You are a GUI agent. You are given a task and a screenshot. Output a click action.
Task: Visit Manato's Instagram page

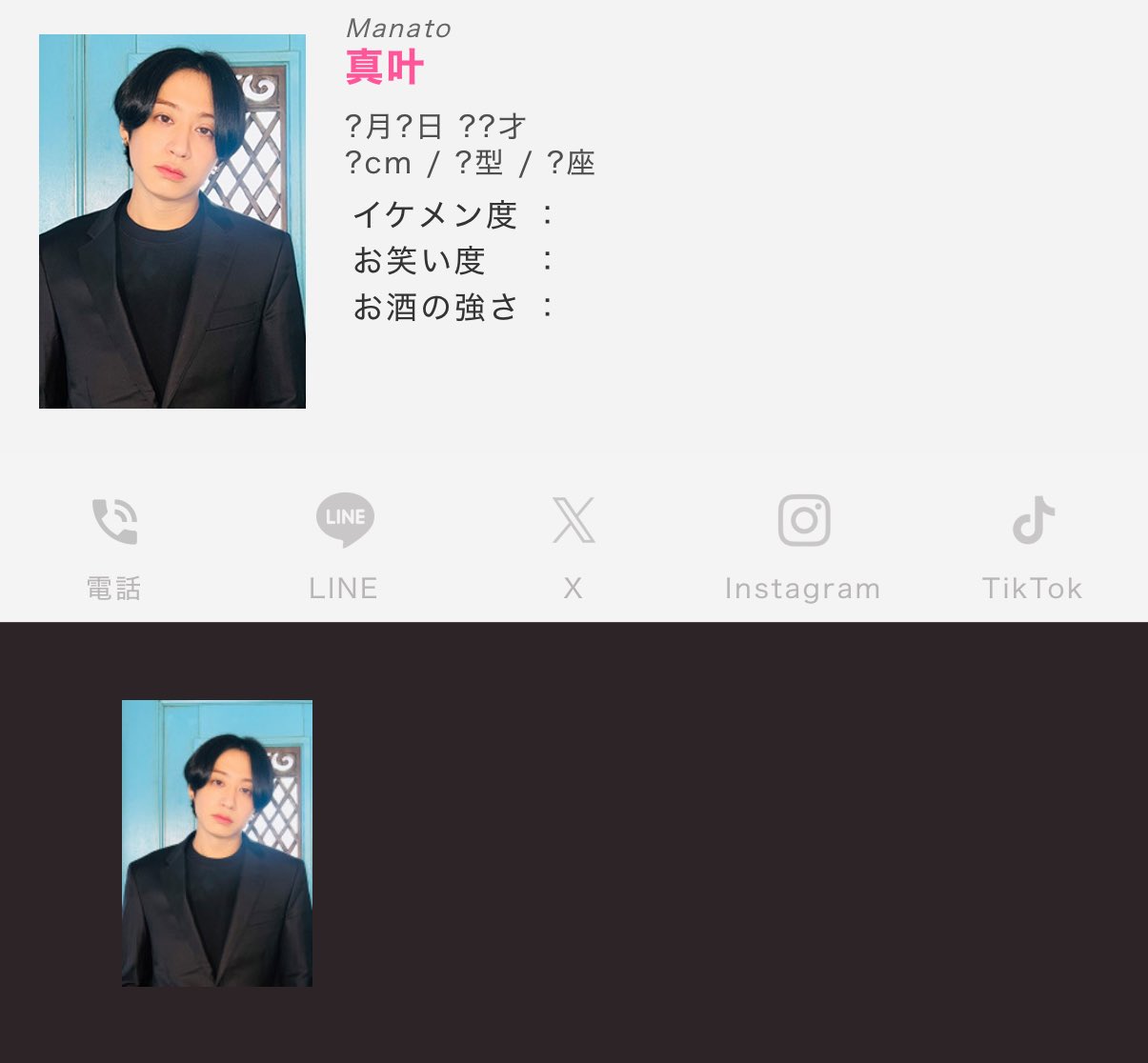[x=803, y=545]
